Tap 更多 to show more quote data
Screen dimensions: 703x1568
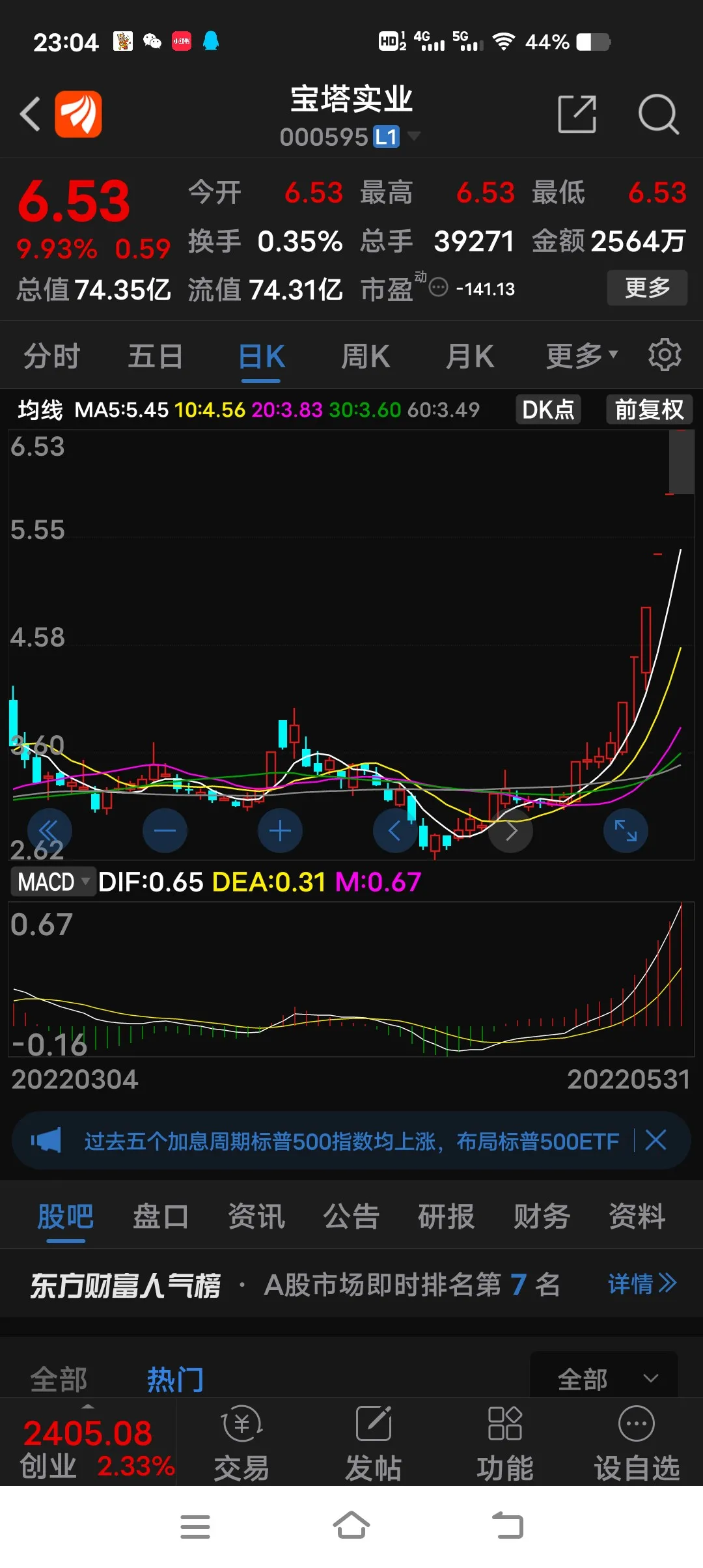pos(647,288)
